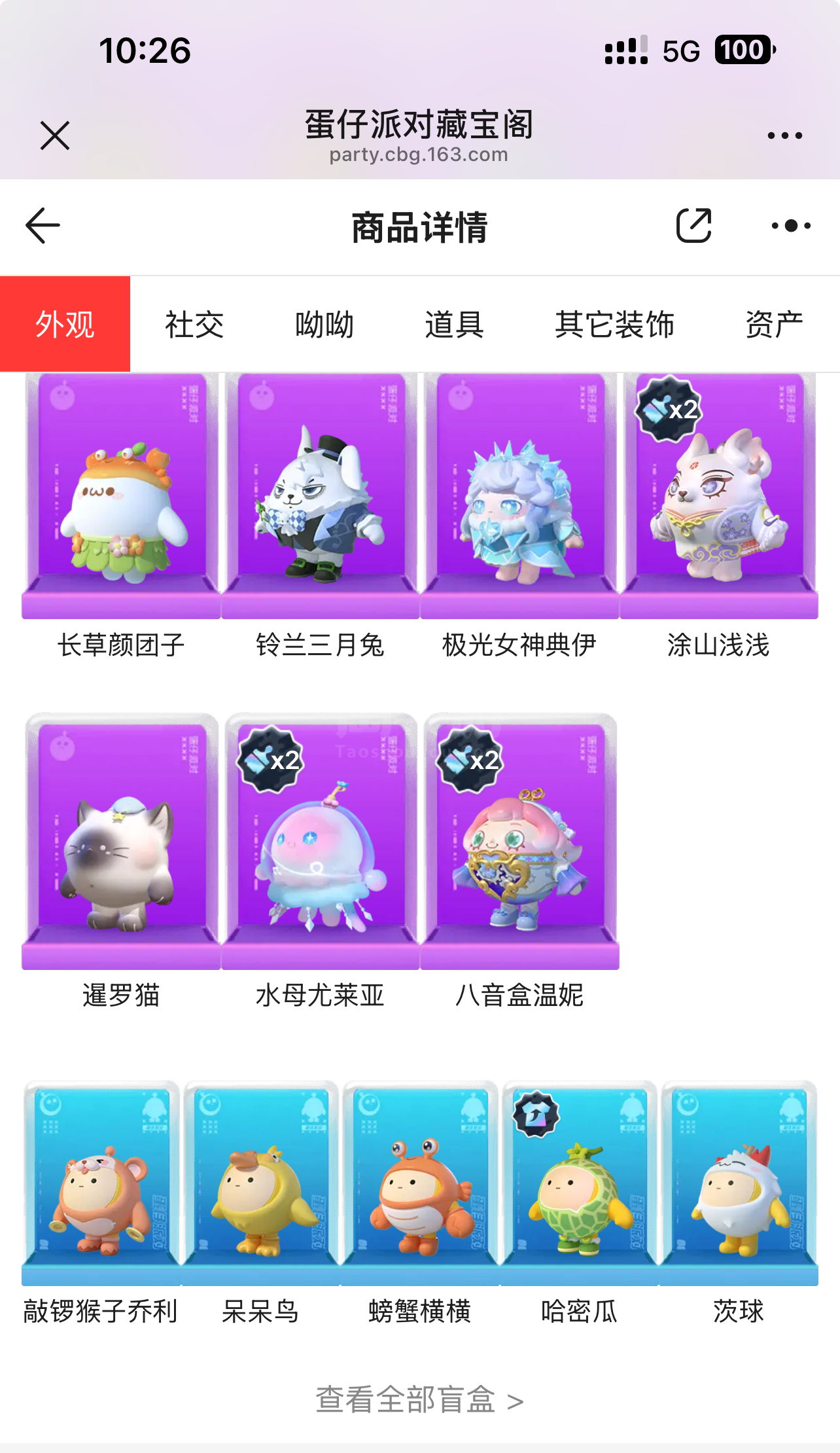
Task: Close the in-app browser page
Action: 55,135
